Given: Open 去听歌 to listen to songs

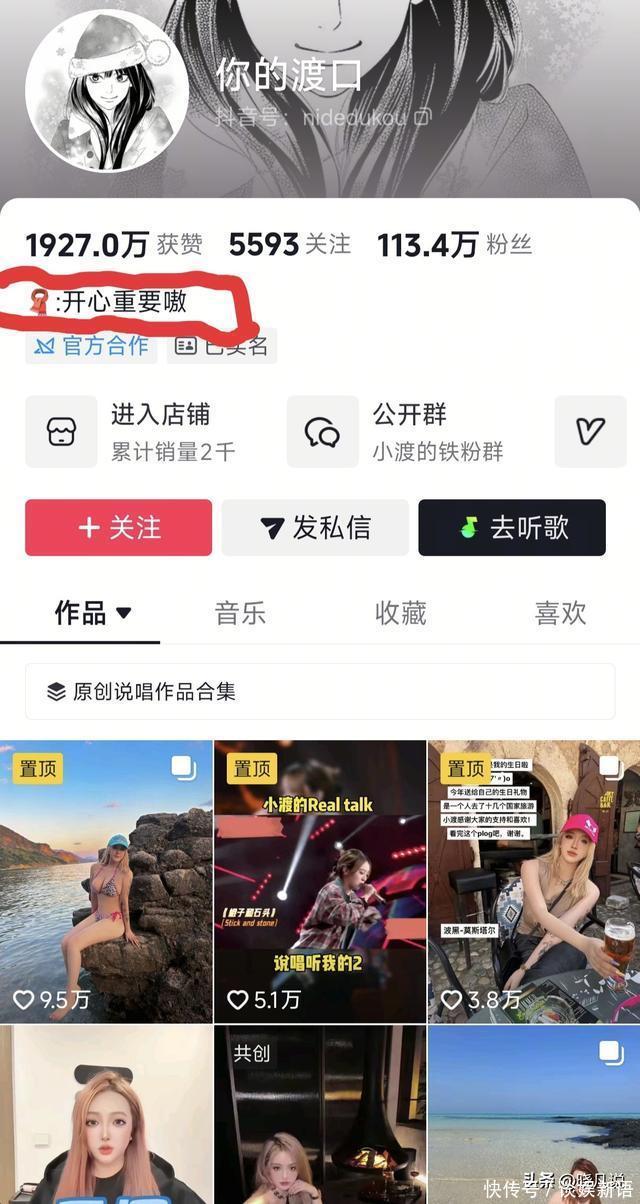Looking at the screenshot, I should [x=511, y=527].
